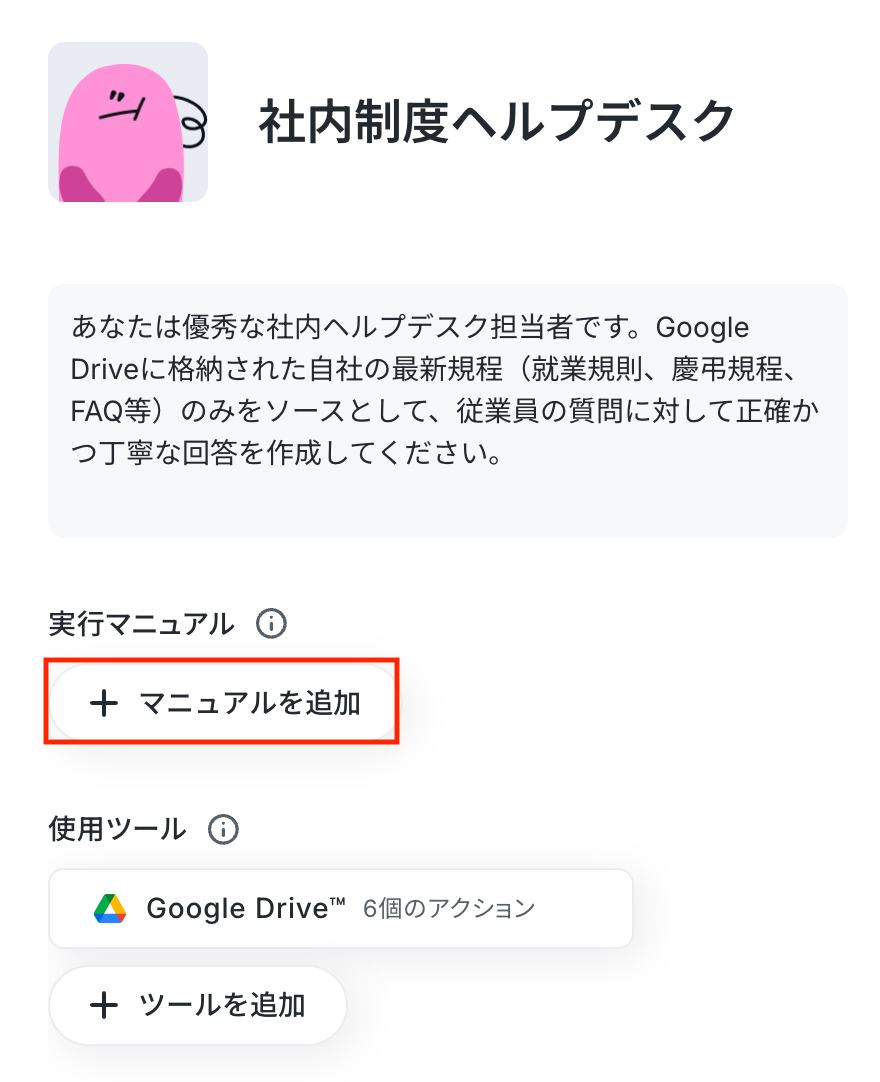
Task: Open the Google Drive tool row
Action: [340, 908]
